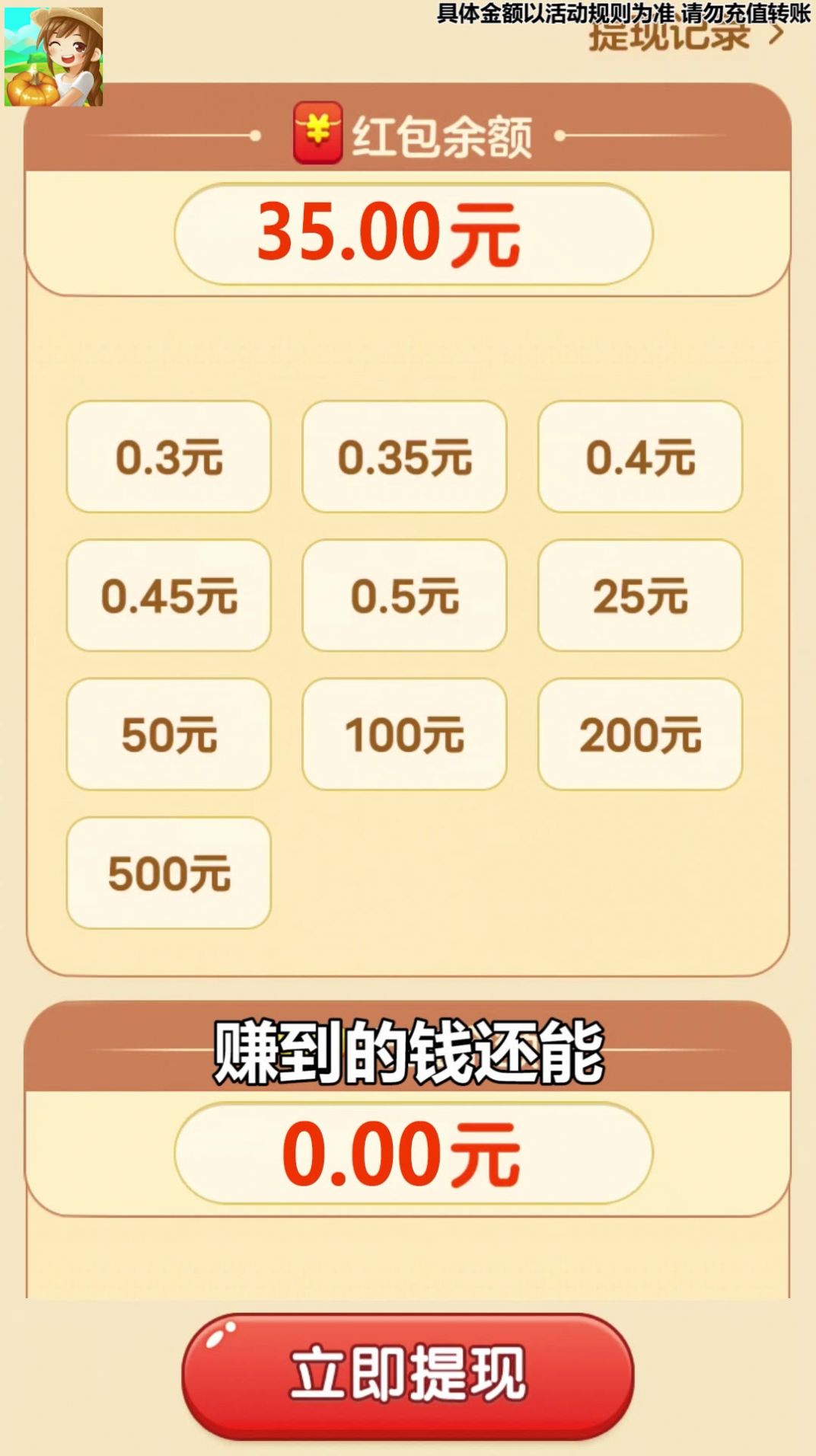Click the 红包余额 header title
Image resolution: width=816 pixels, height=1456 pixels.
[x=441, y=134]
